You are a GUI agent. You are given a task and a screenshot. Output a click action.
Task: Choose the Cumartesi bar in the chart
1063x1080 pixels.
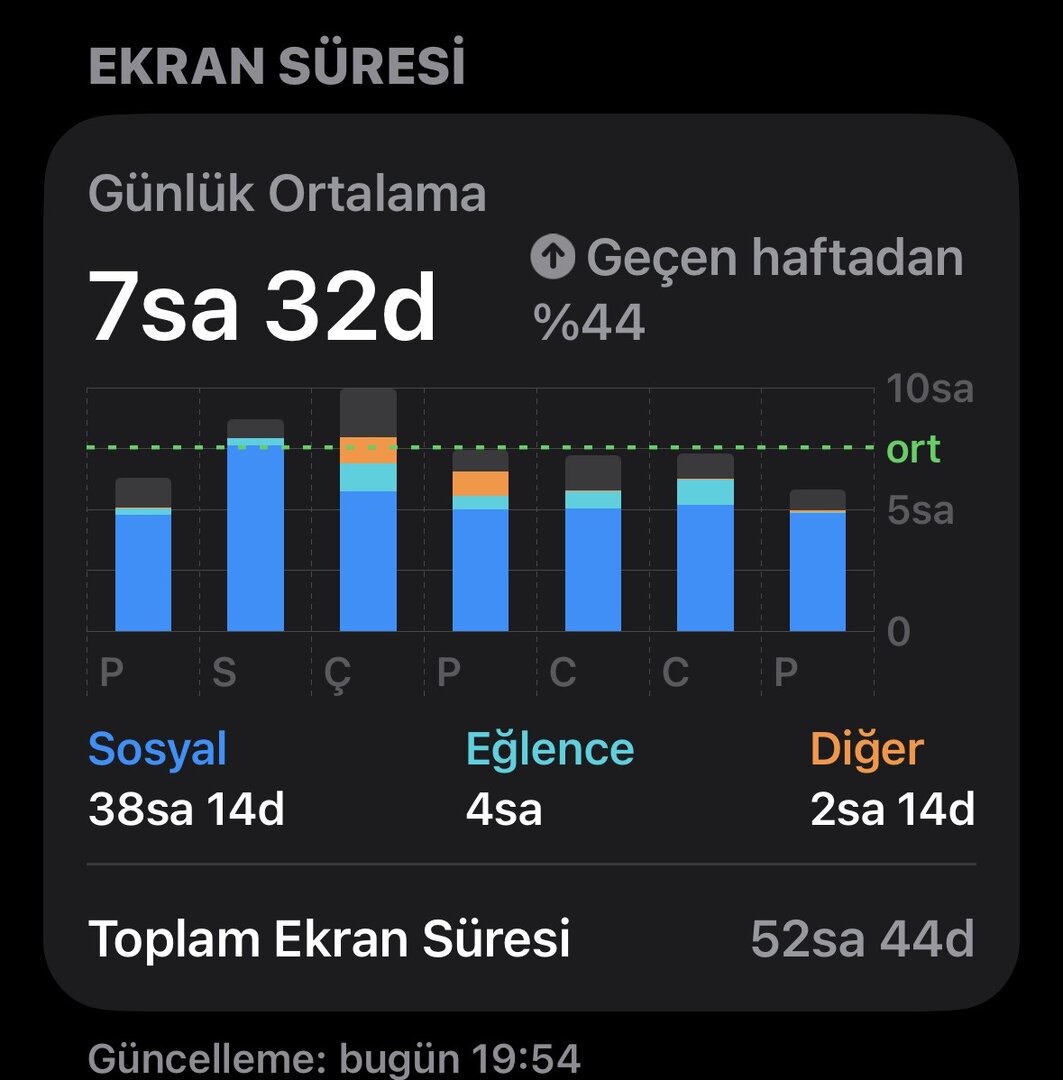(705, 543)
